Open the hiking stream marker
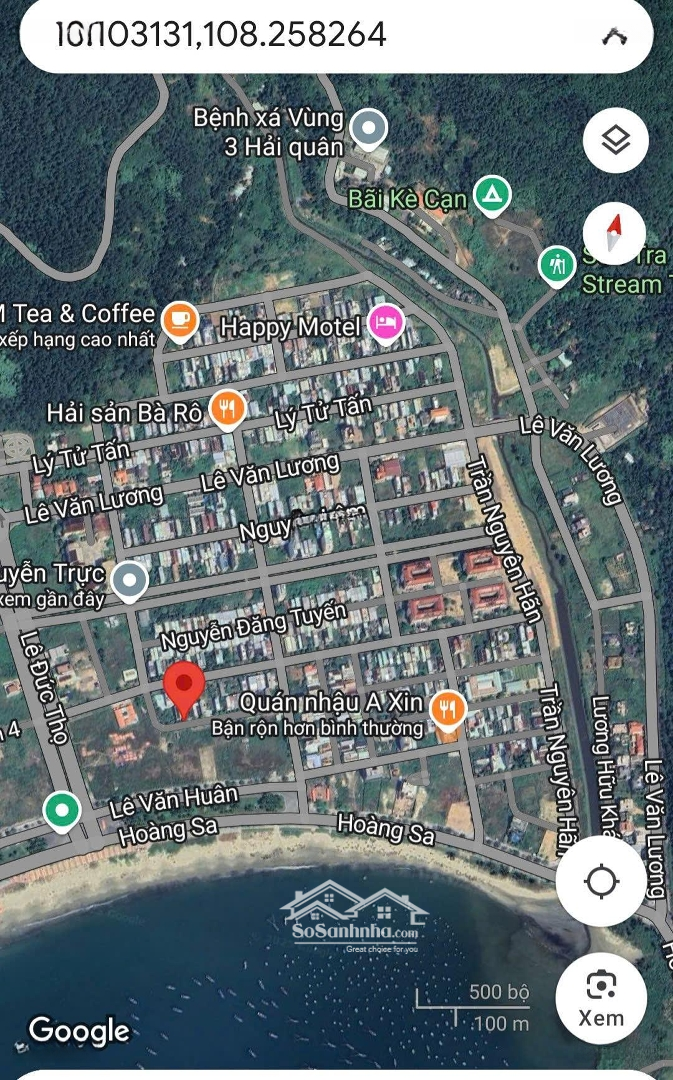Screen dimensions: 673x1080 click(556, 265)
